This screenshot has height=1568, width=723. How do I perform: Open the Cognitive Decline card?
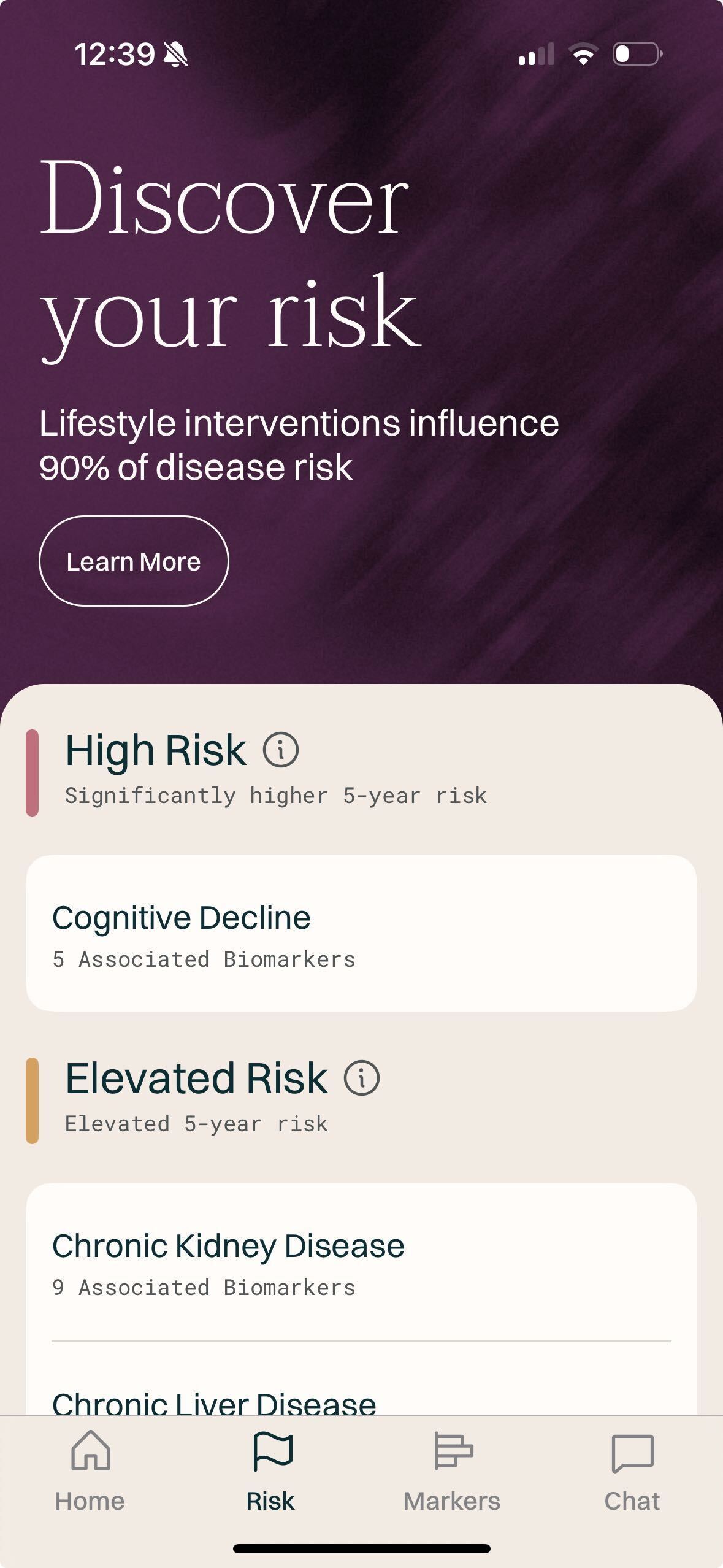point(361,933)
